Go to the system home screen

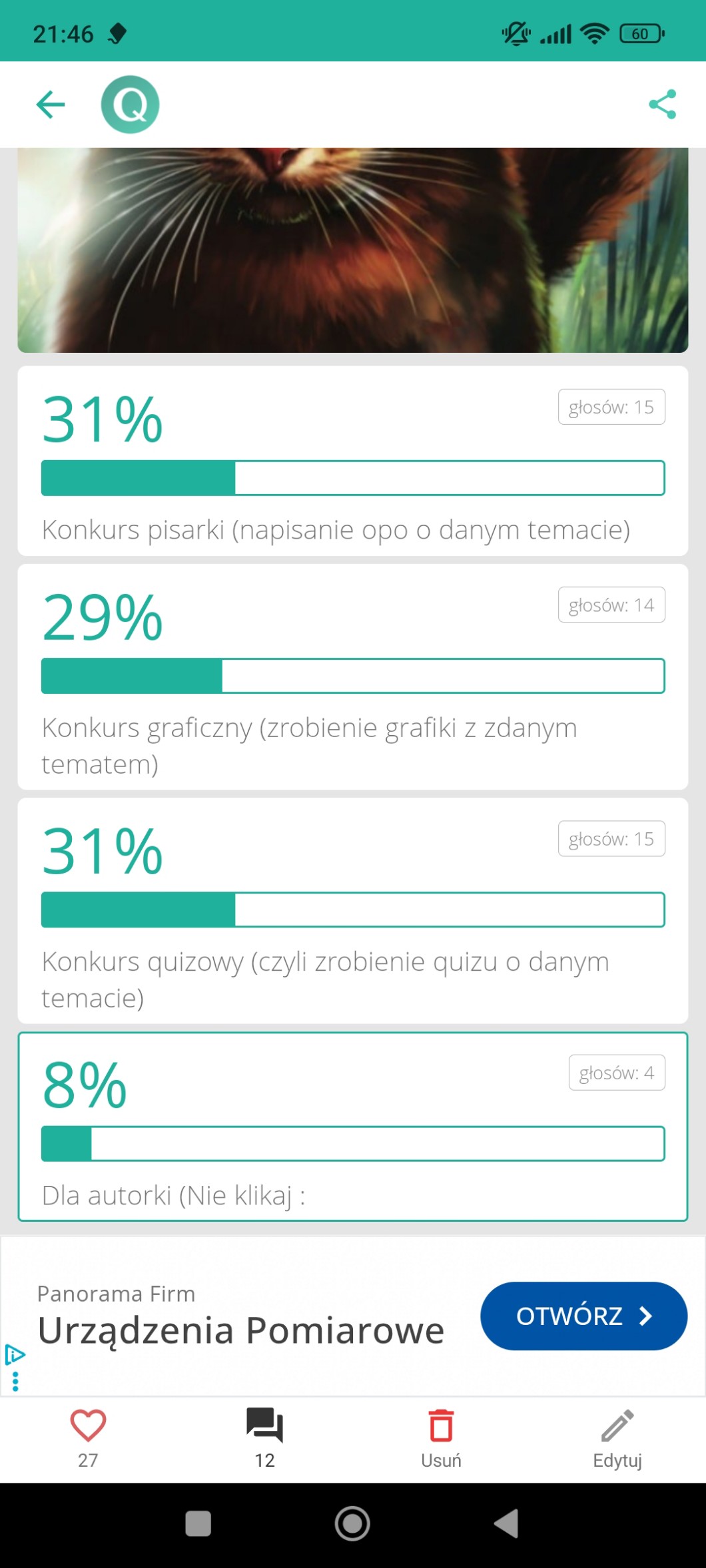coord(352,1523)
